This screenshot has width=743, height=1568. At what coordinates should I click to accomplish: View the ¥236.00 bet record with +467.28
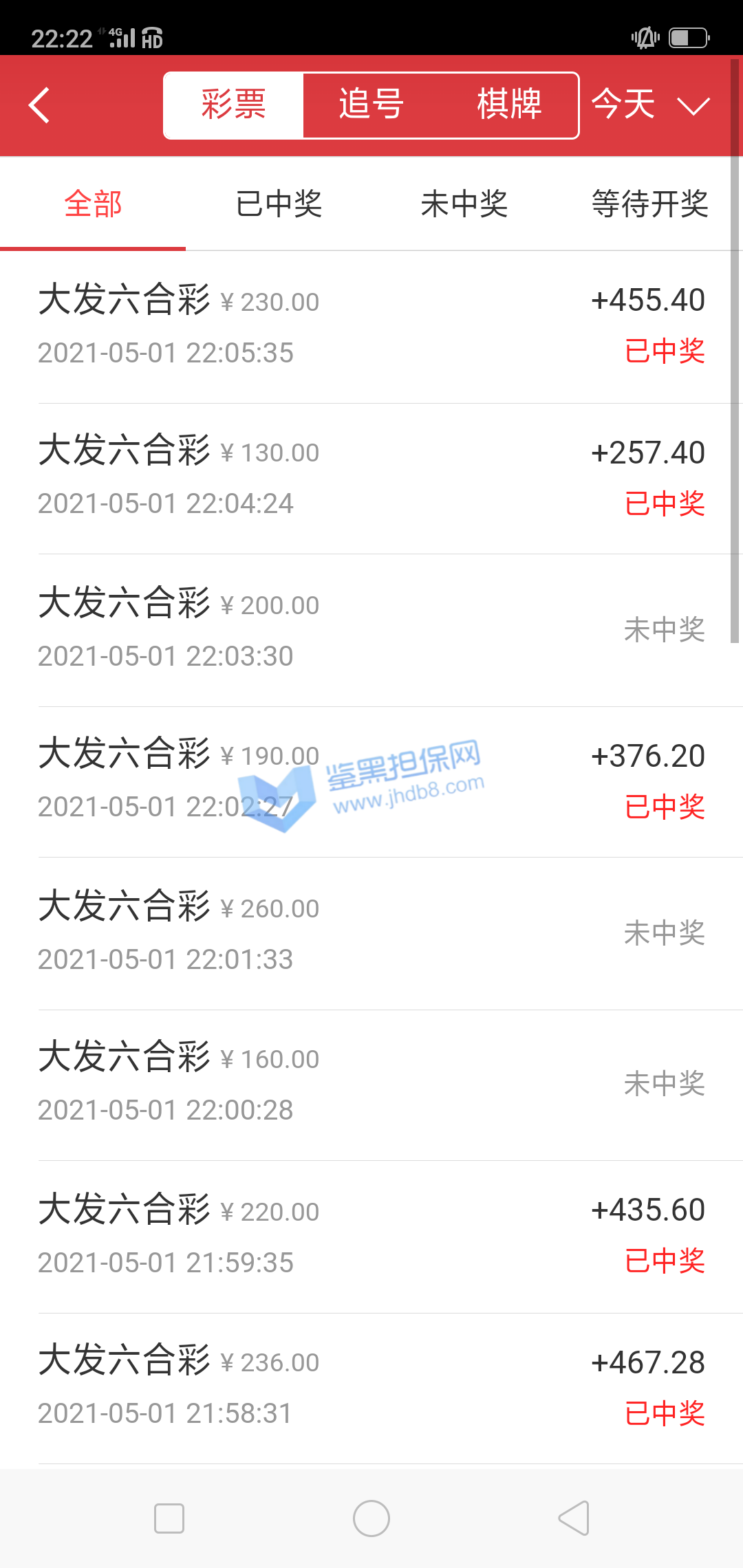click(371, 1388)
